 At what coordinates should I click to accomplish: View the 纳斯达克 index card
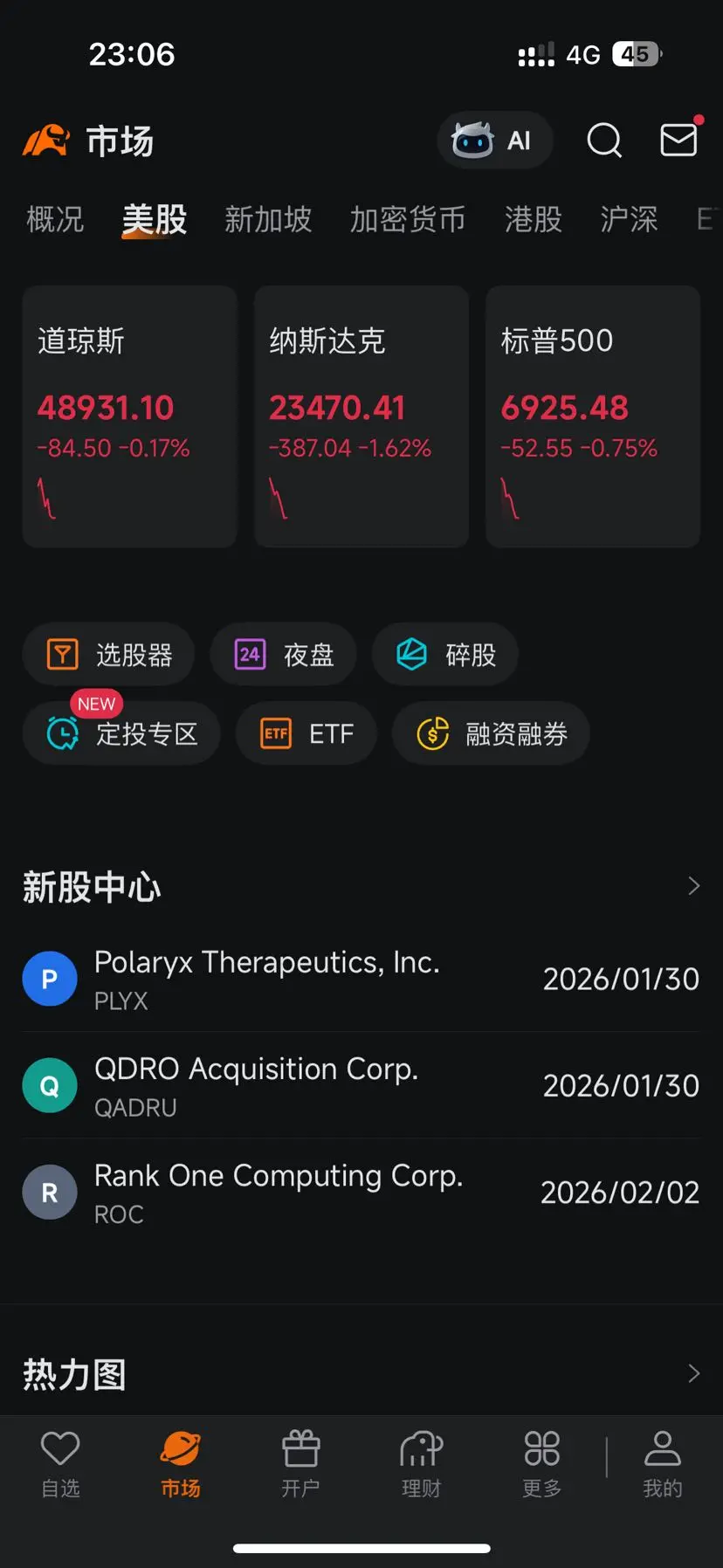coord(361,416)
